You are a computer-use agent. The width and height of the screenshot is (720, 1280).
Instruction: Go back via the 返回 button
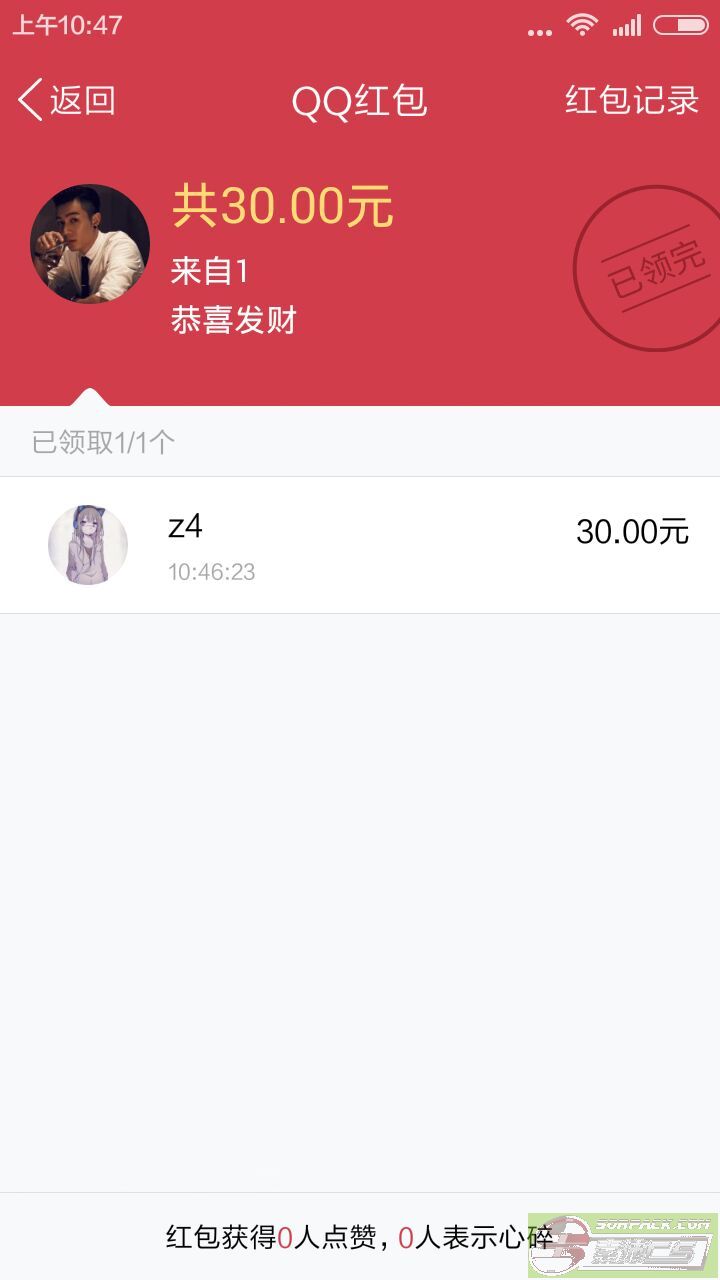tap(67, 101)
